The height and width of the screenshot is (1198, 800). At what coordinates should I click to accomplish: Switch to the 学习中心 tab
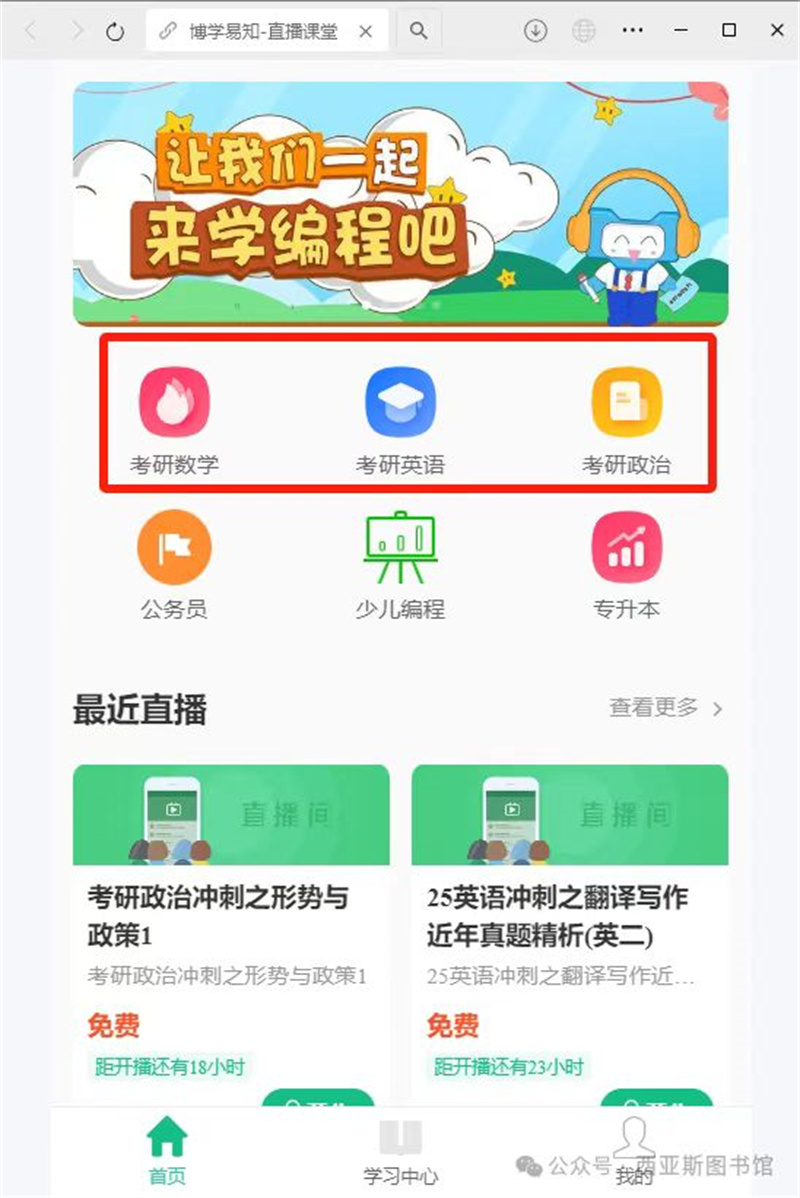400,1152
